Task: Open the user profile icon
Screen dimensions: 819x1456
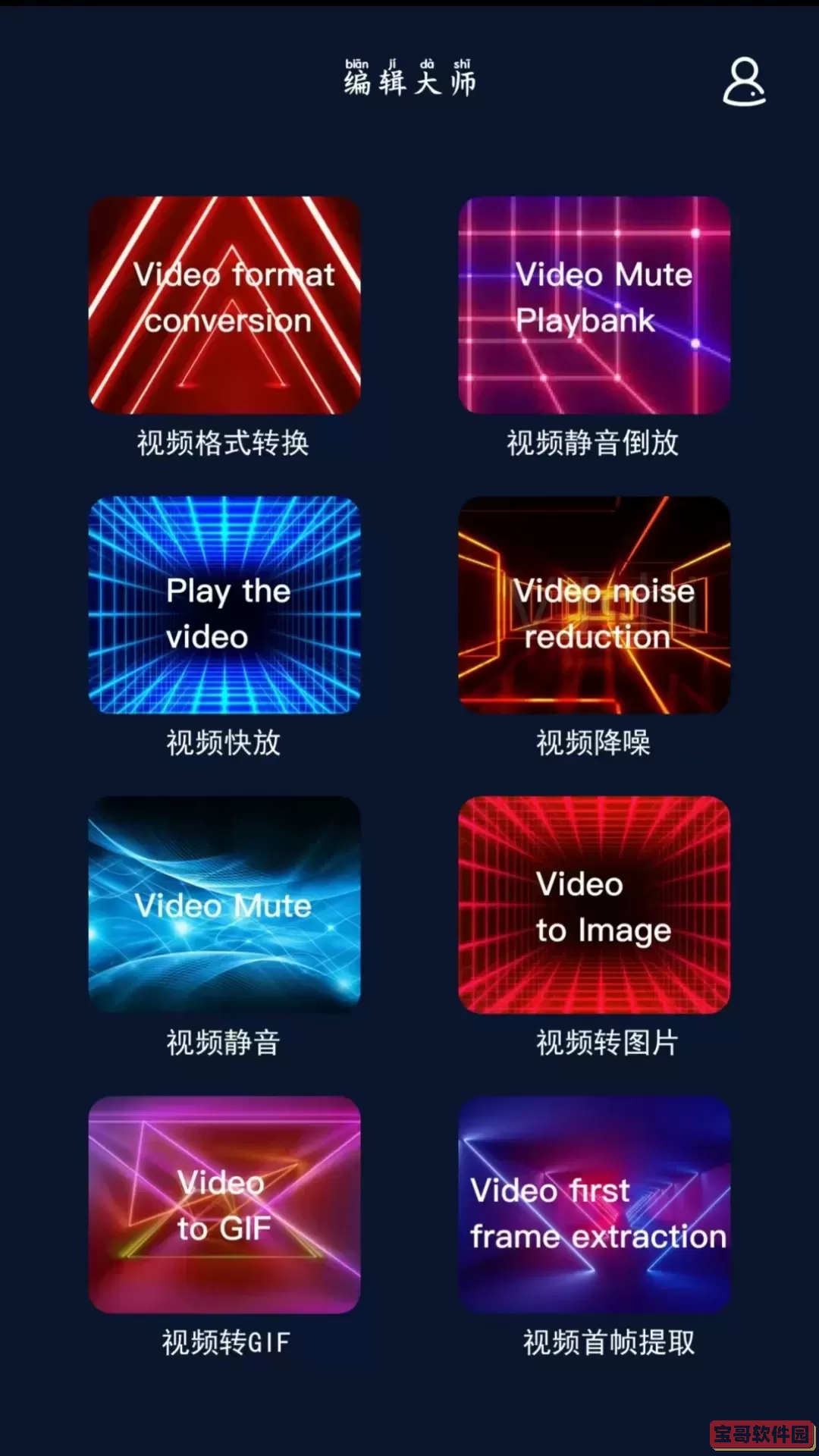Action: 744,81
